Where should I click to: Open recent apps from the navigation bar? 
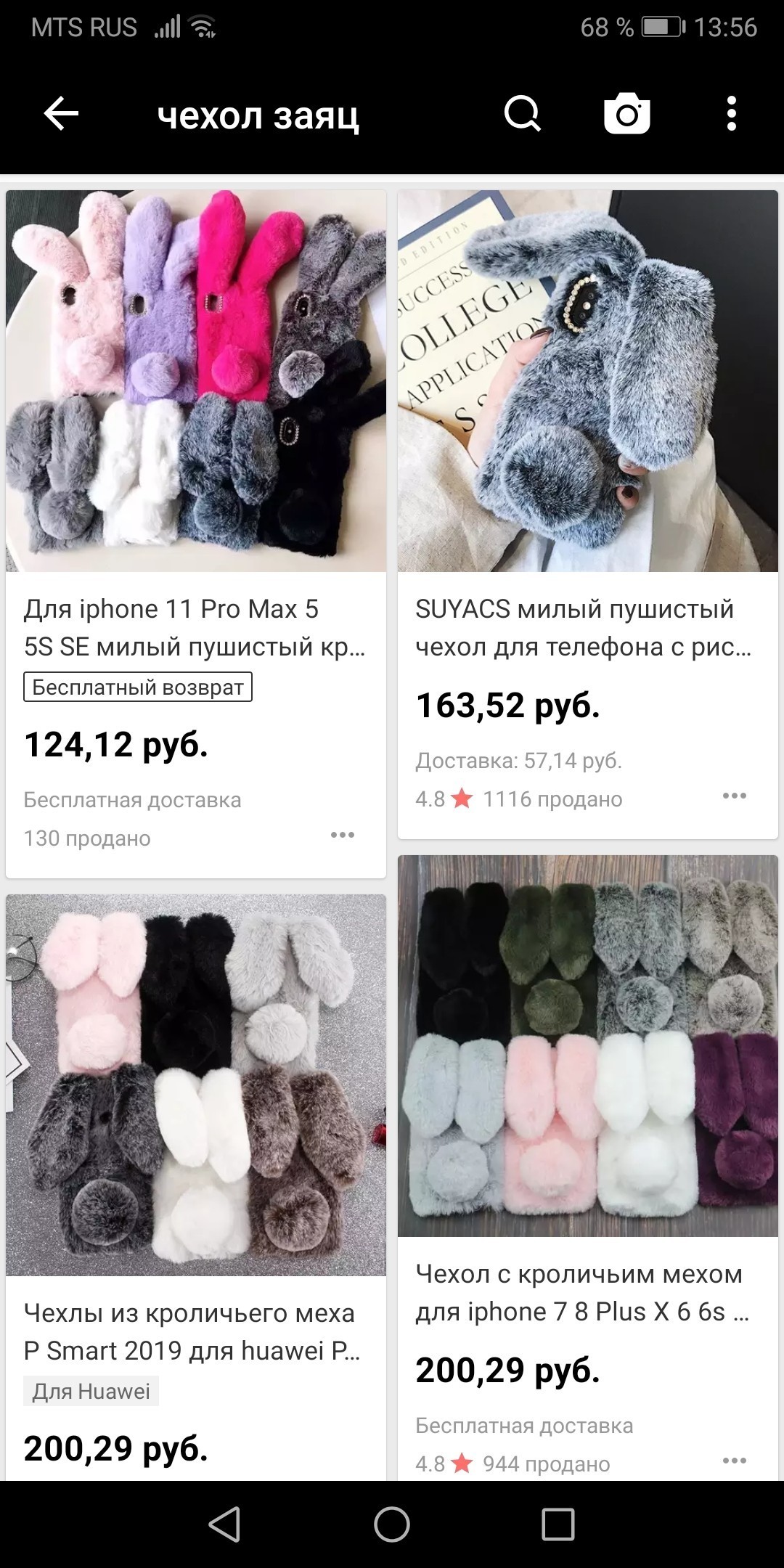pos(558,1524)
